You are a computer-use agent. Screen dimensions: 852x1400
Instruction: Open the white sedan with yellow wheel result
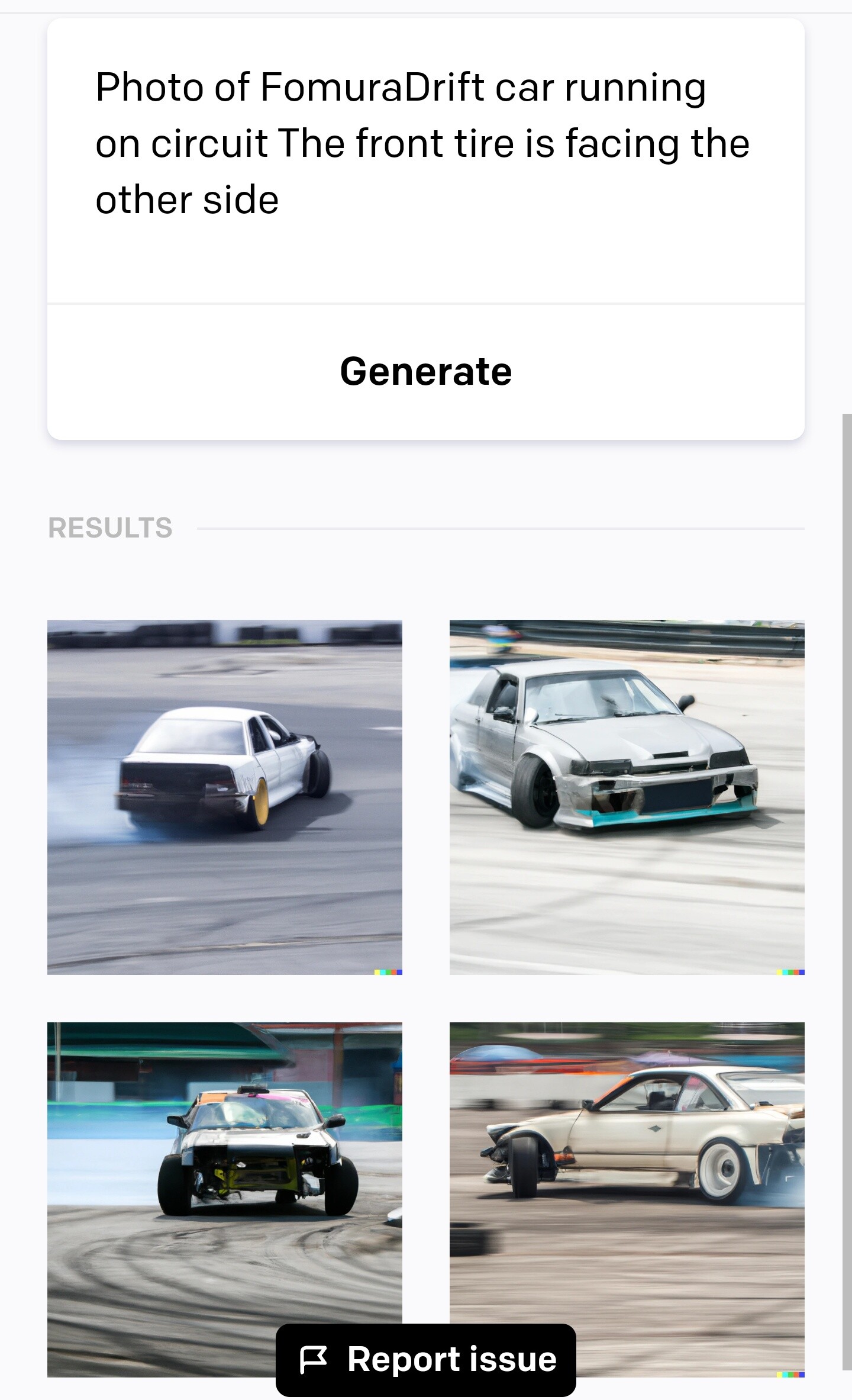tap(225, 797)
